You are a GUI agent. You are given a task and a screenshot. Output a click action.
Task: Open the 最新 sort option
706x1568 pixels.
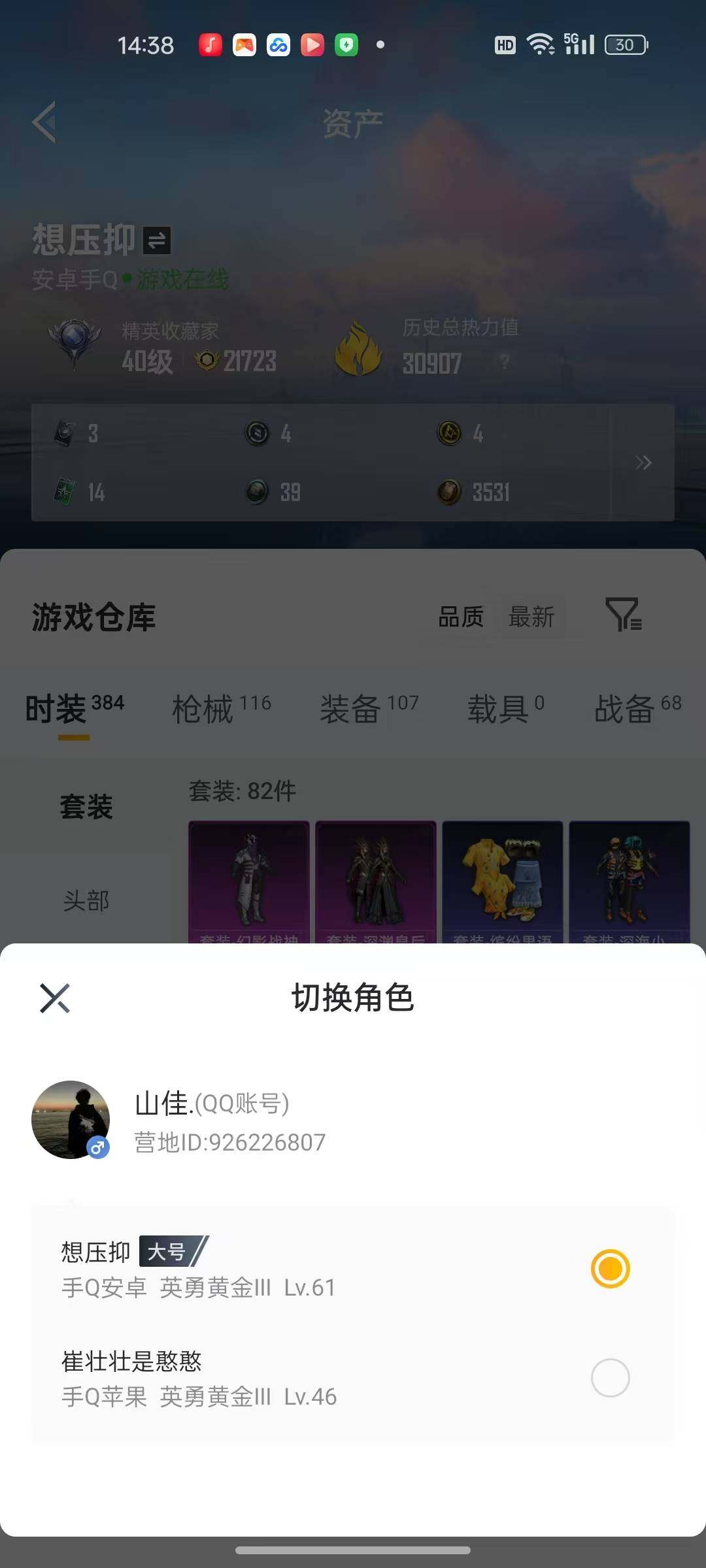click(531, 617)
